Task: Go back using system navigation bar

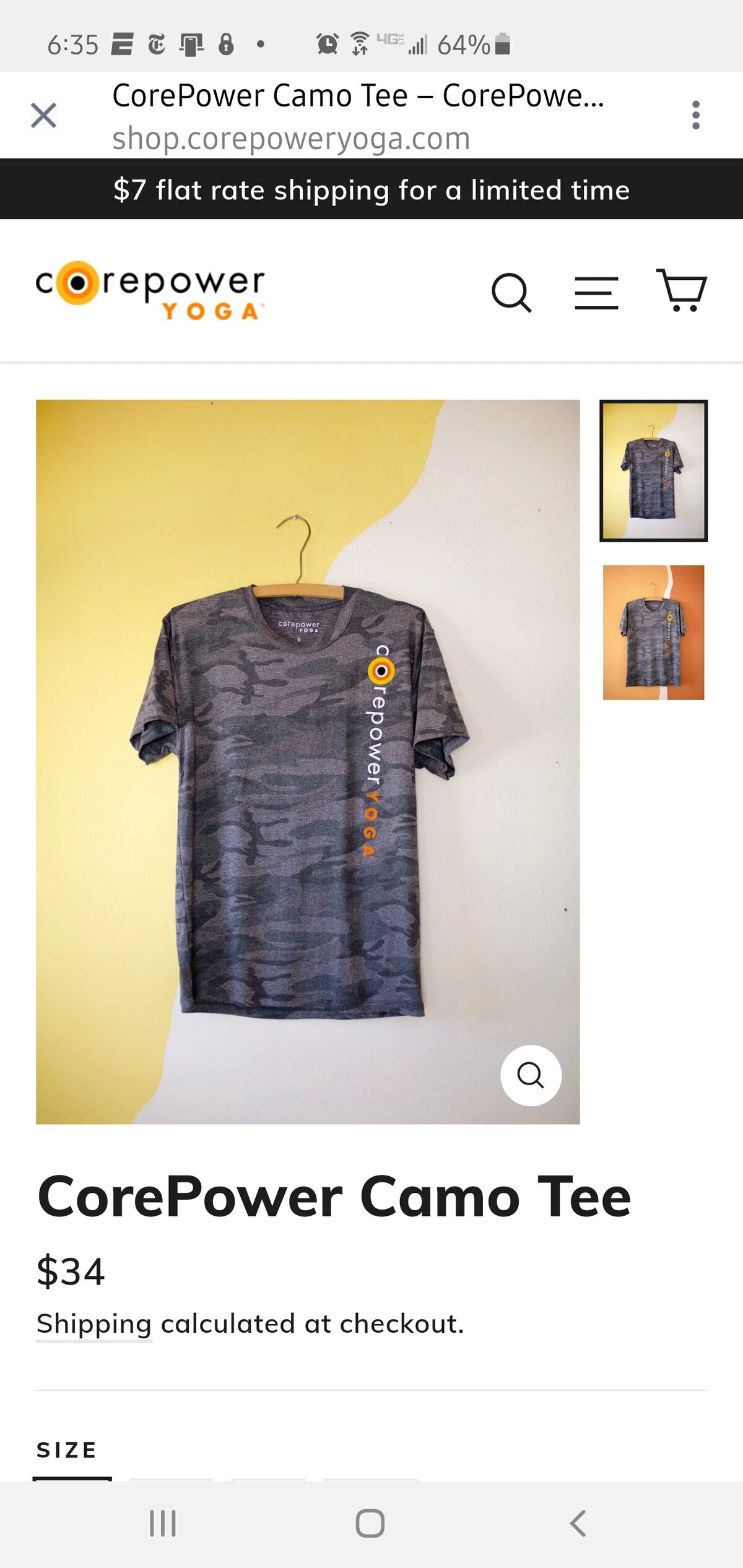Action: (577, 1523)
